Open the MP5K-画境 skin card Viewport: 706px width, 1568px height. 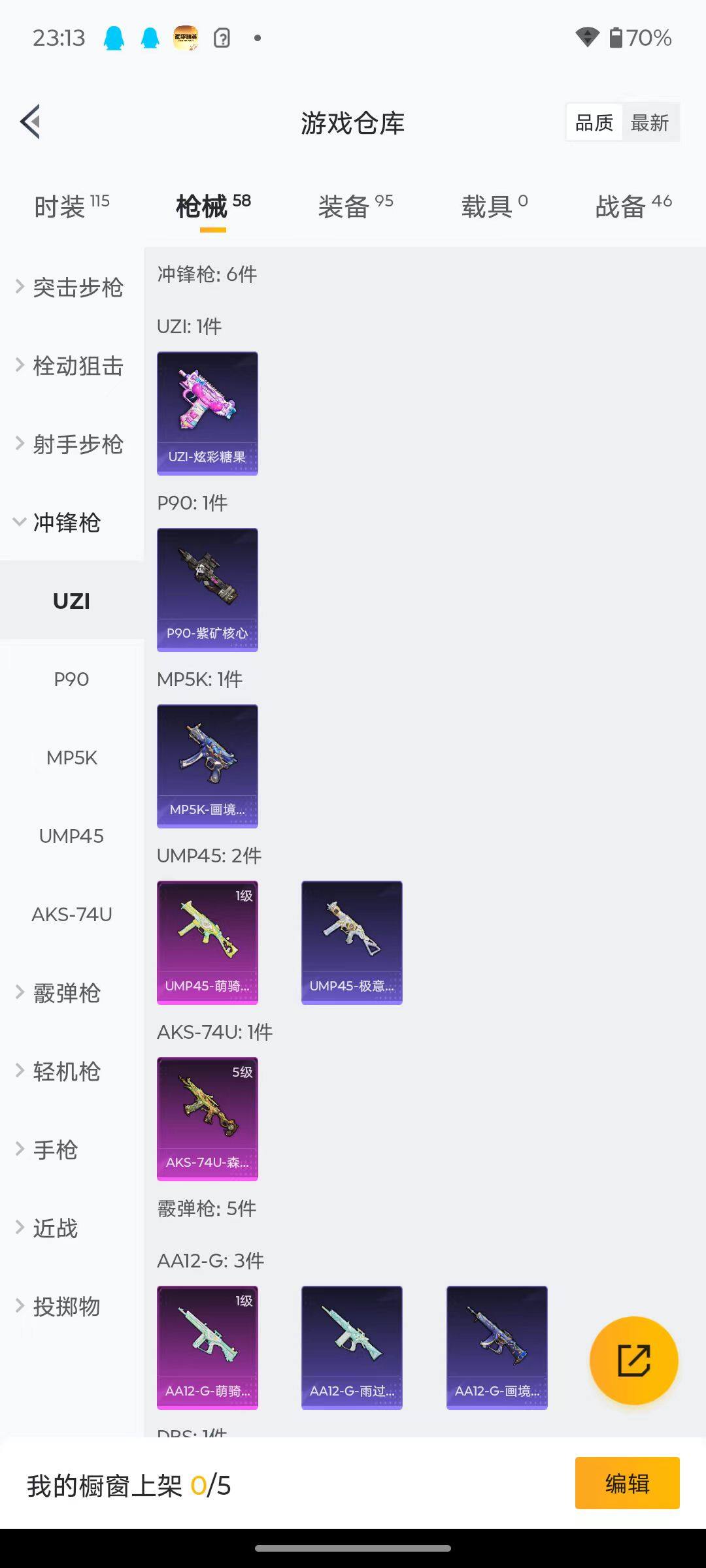tap(207, 764)
